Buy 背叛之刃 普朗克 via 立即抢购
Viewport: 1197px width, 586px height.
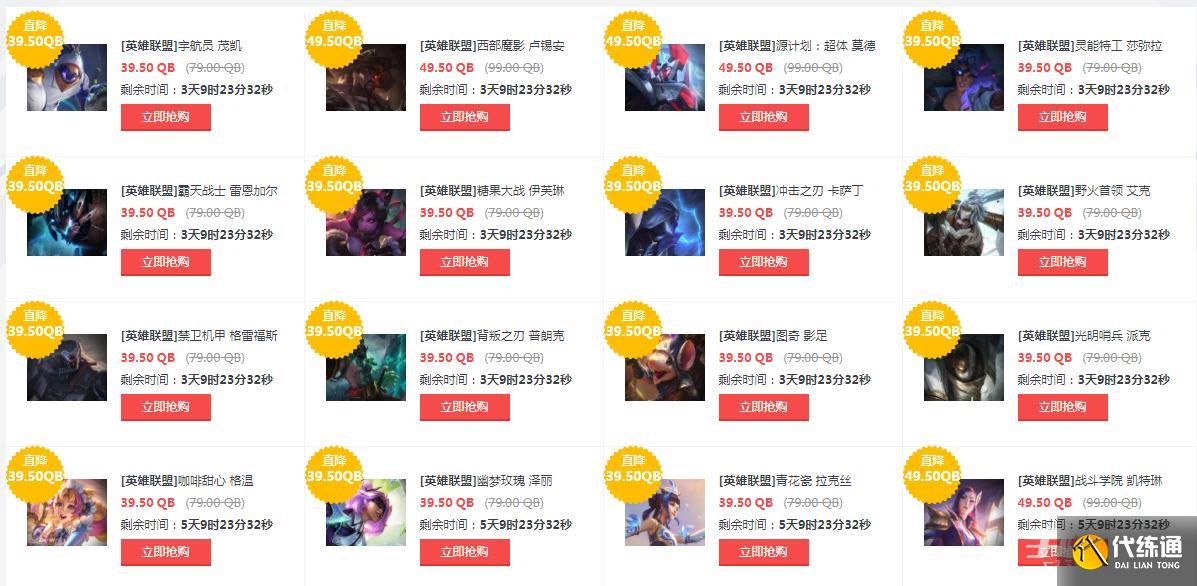coord(464,407)
